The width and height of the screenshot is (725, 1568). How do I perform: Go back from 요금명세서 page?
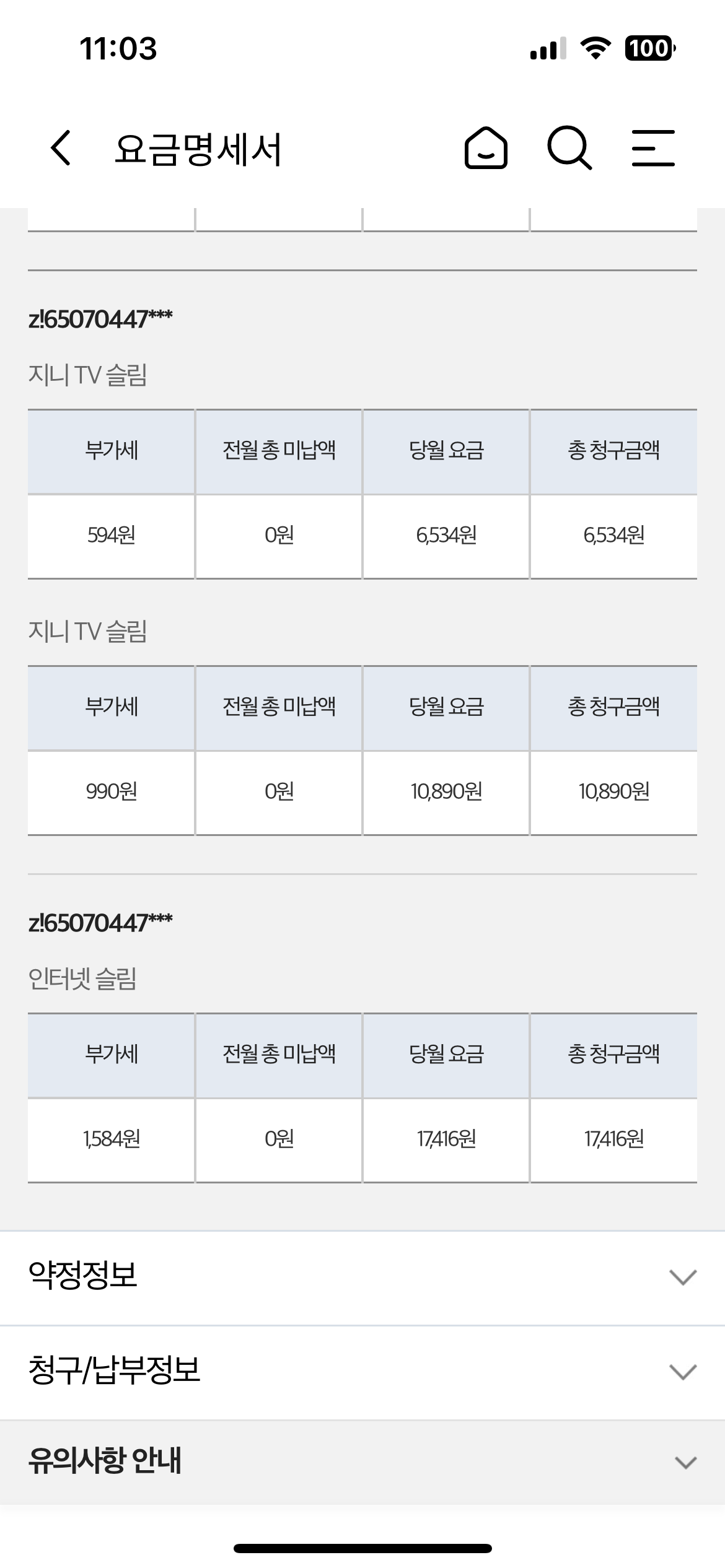coord(61,148)
